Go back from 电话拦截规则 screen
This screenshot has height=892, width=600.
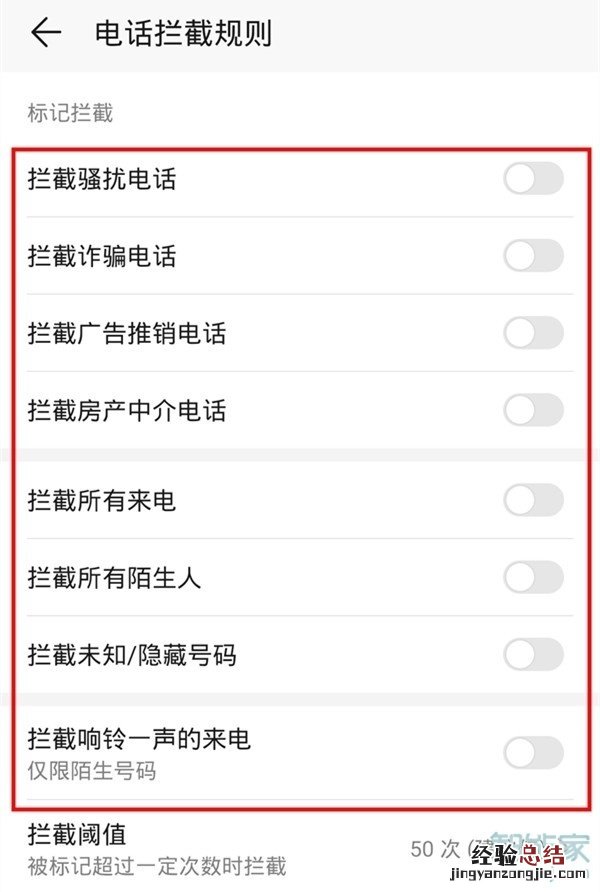click(x=46, y=33)
